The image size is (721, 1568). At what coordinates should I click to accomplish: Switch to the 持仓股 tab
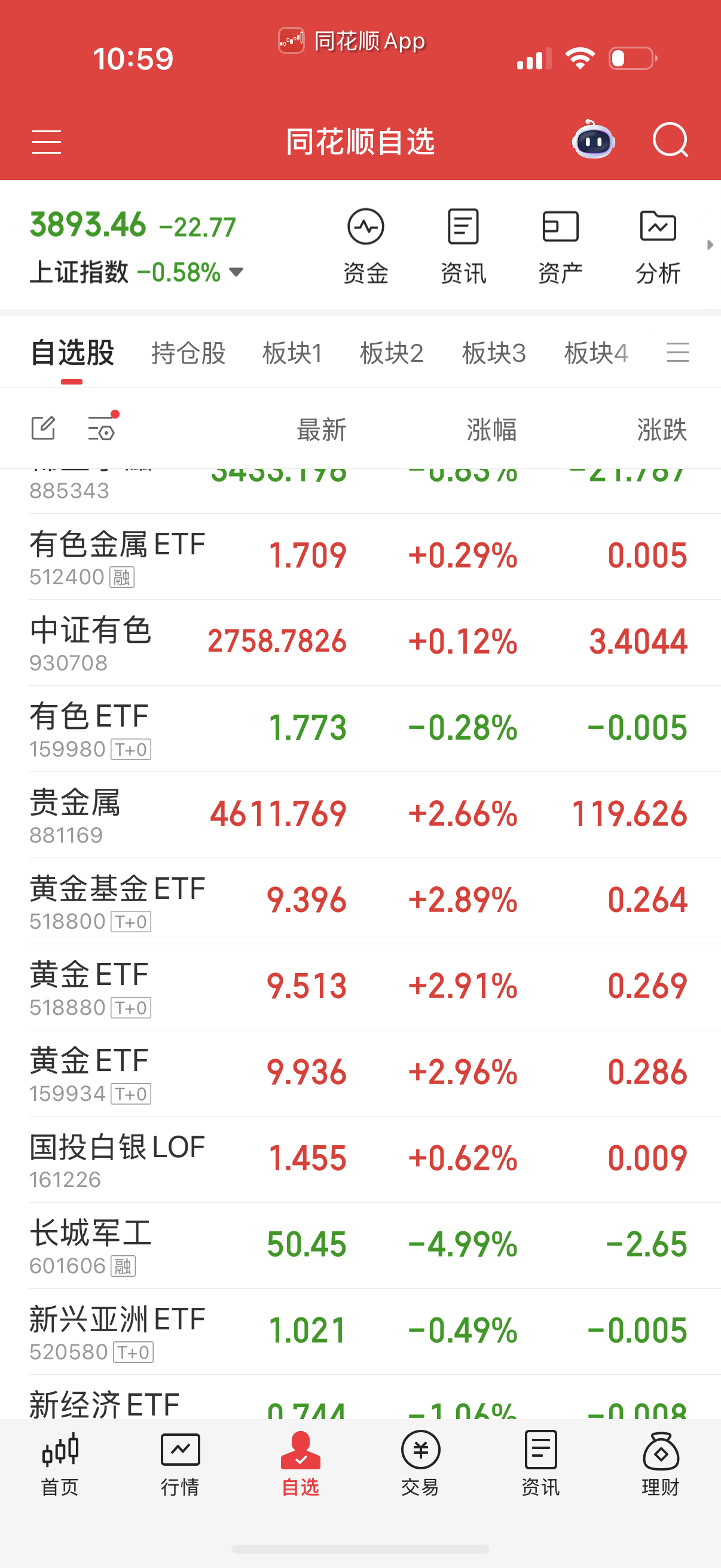pos(188,353)
